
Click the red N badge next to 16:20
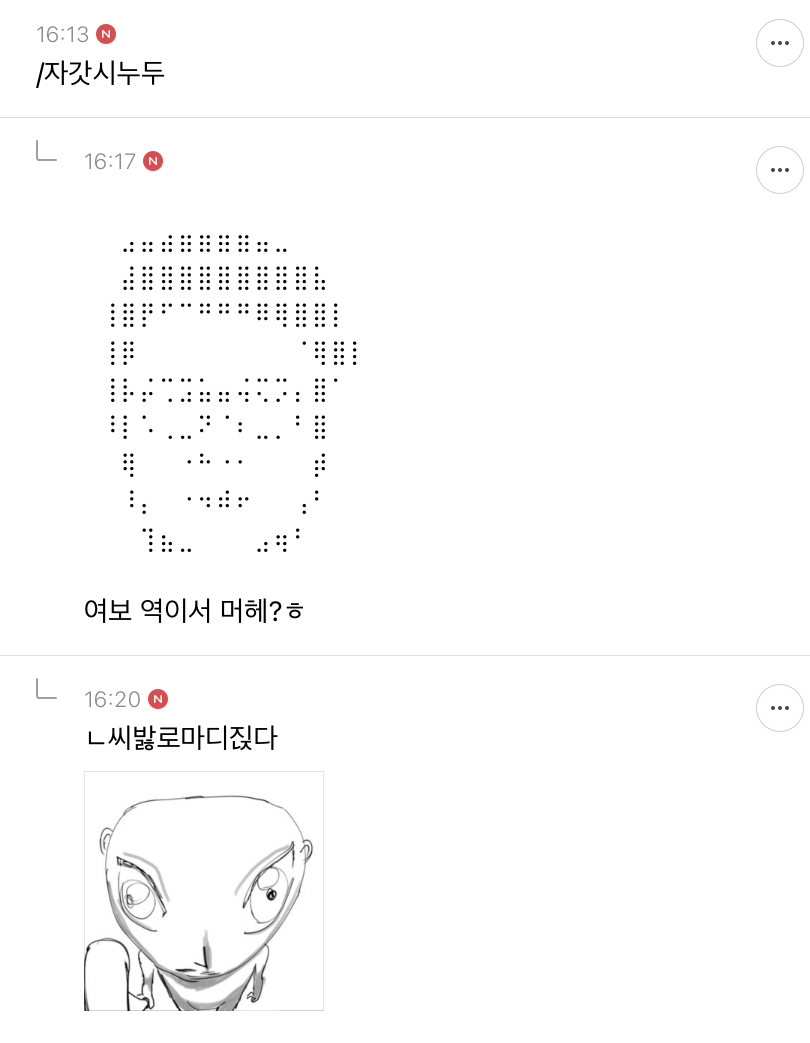tap(157, 698)
